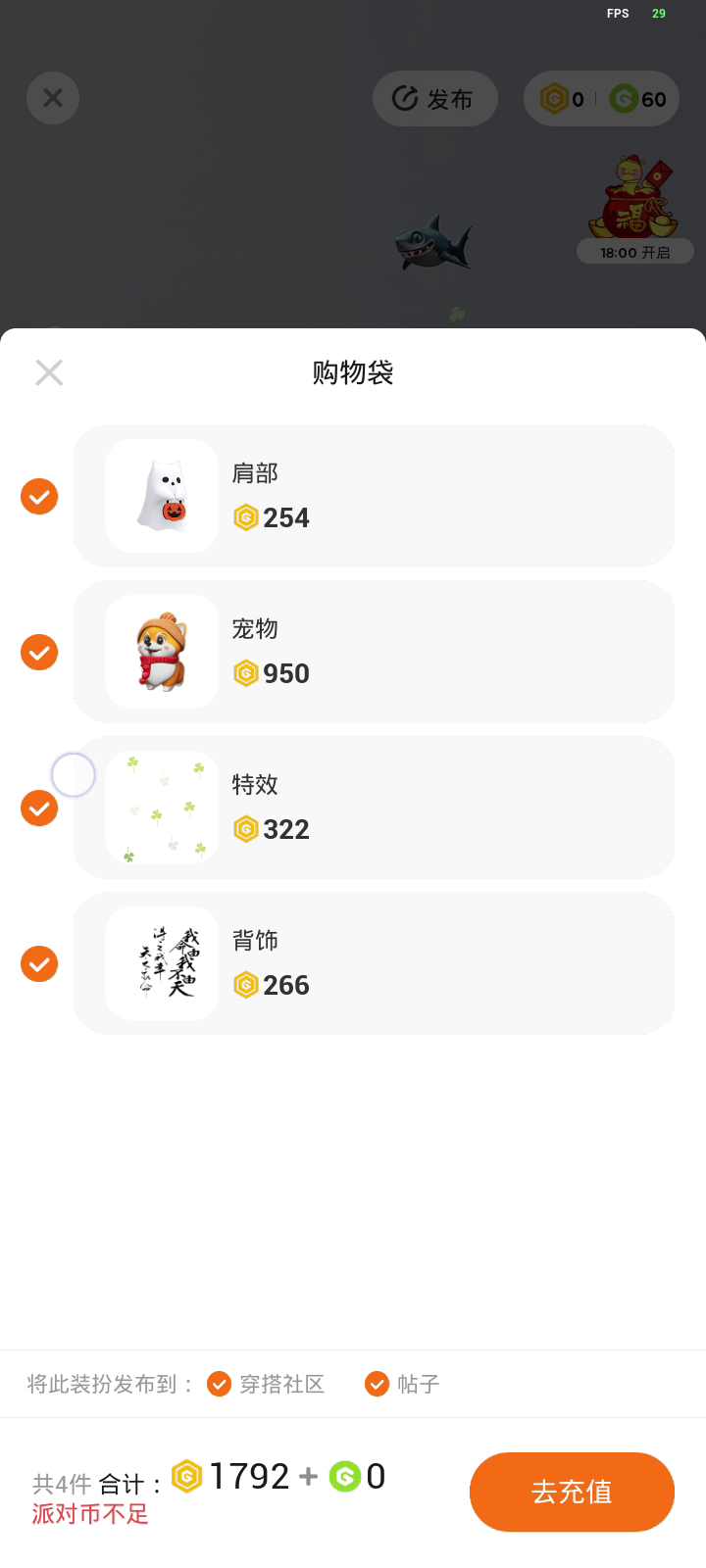Deselect the 背饰 item priced 266
The width and height of the screenshot is (706, 1568).
(x=39, y=964)
